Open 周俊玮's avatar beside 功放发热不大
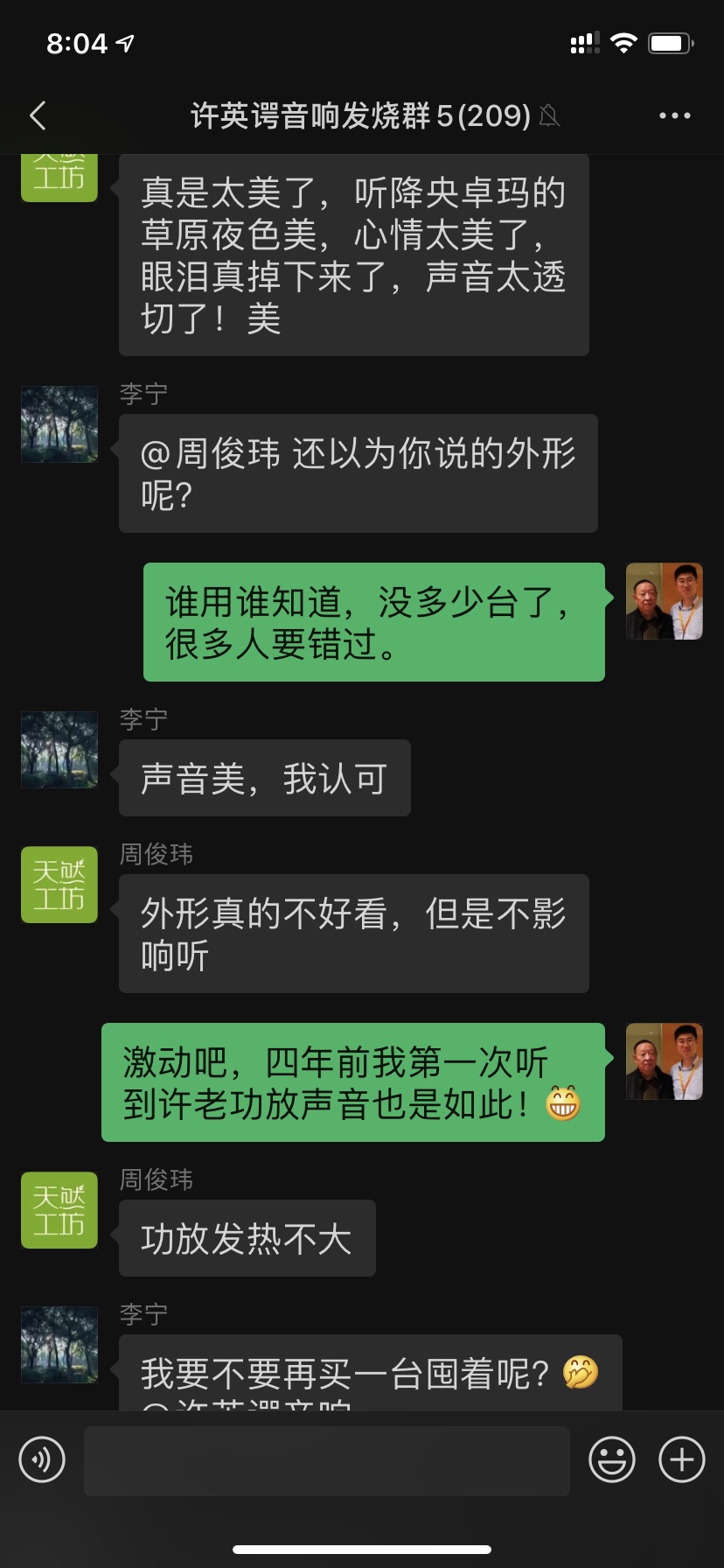724x1568 pixels. 59,1210
